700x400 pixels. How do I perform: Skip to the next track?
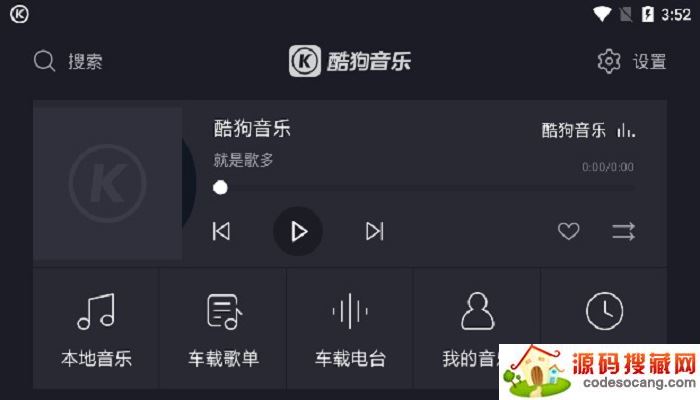point(374,232)
